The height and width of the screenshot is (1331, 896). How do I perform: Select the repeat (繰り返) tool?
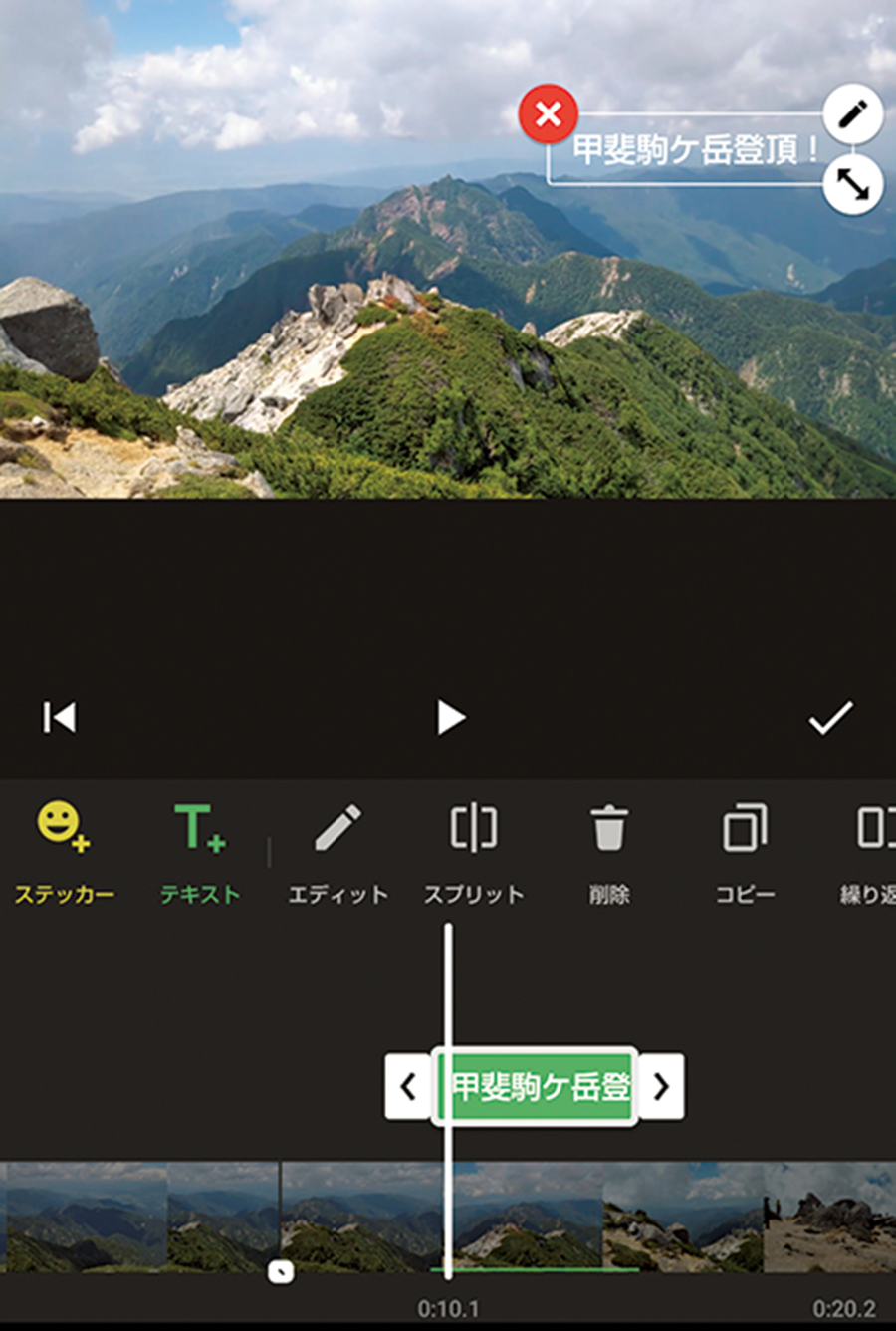(869, 851)
